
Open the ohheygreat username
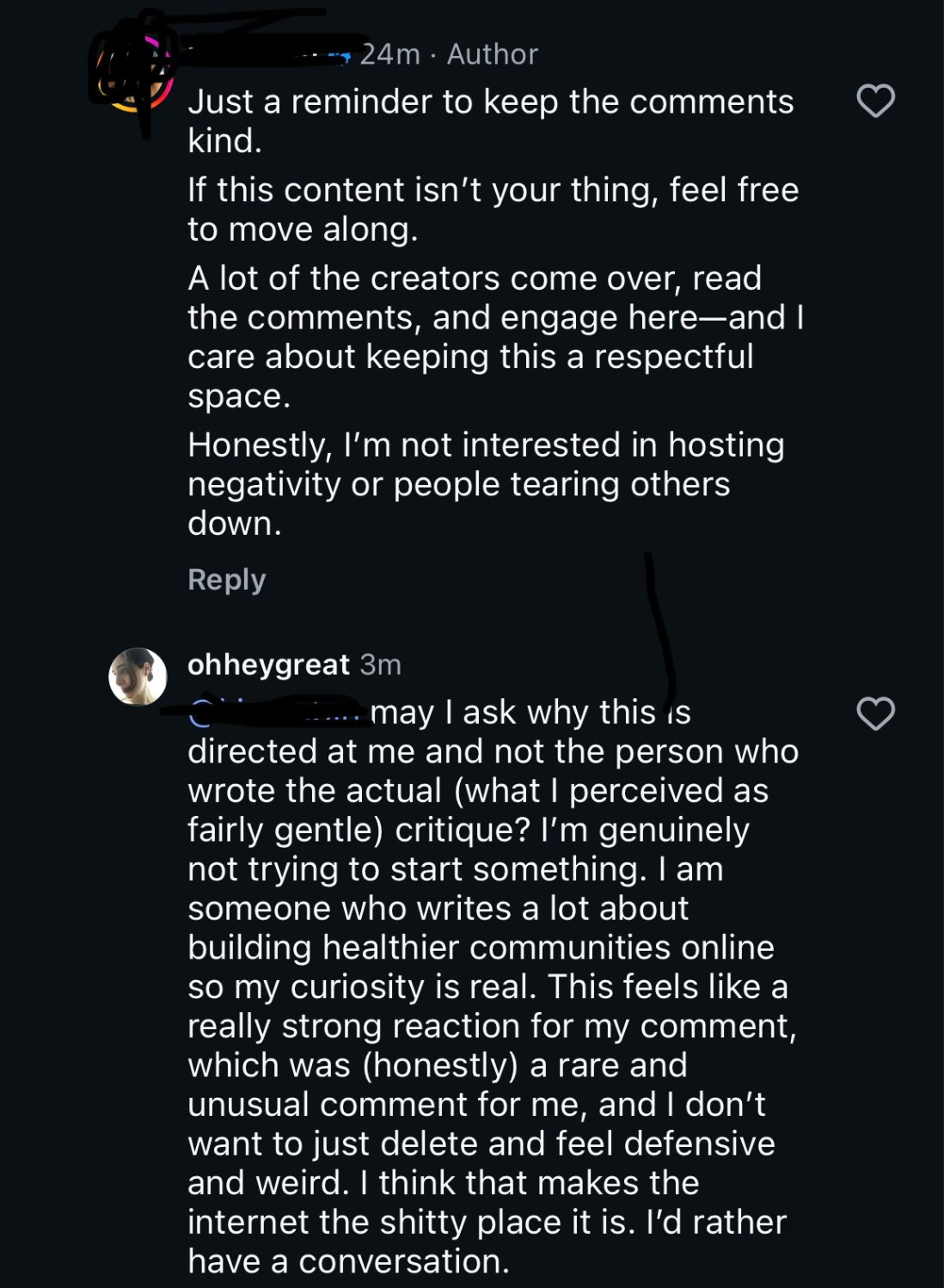coord(268,665)
